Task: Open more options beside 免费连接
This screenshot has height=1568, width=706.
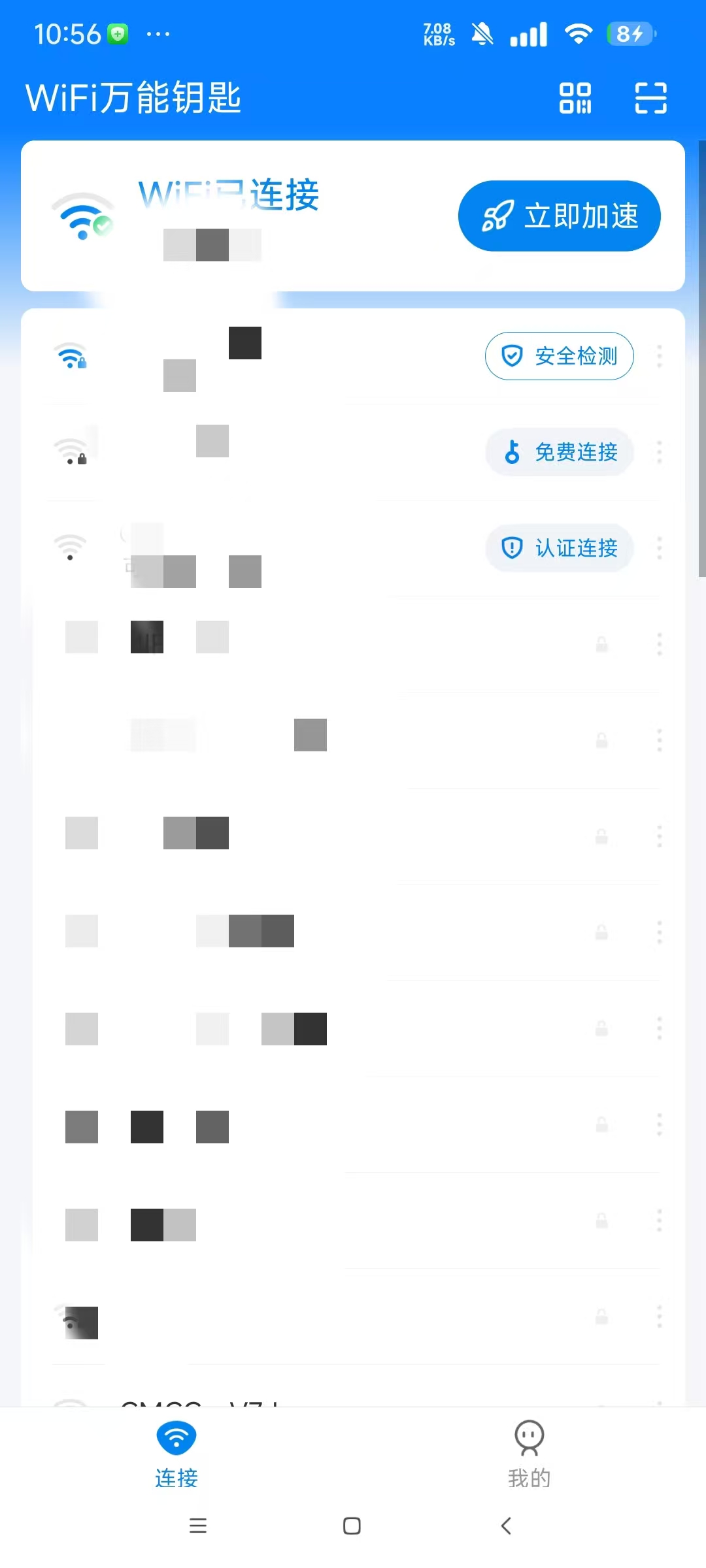Action: click(x=660, y=452)
